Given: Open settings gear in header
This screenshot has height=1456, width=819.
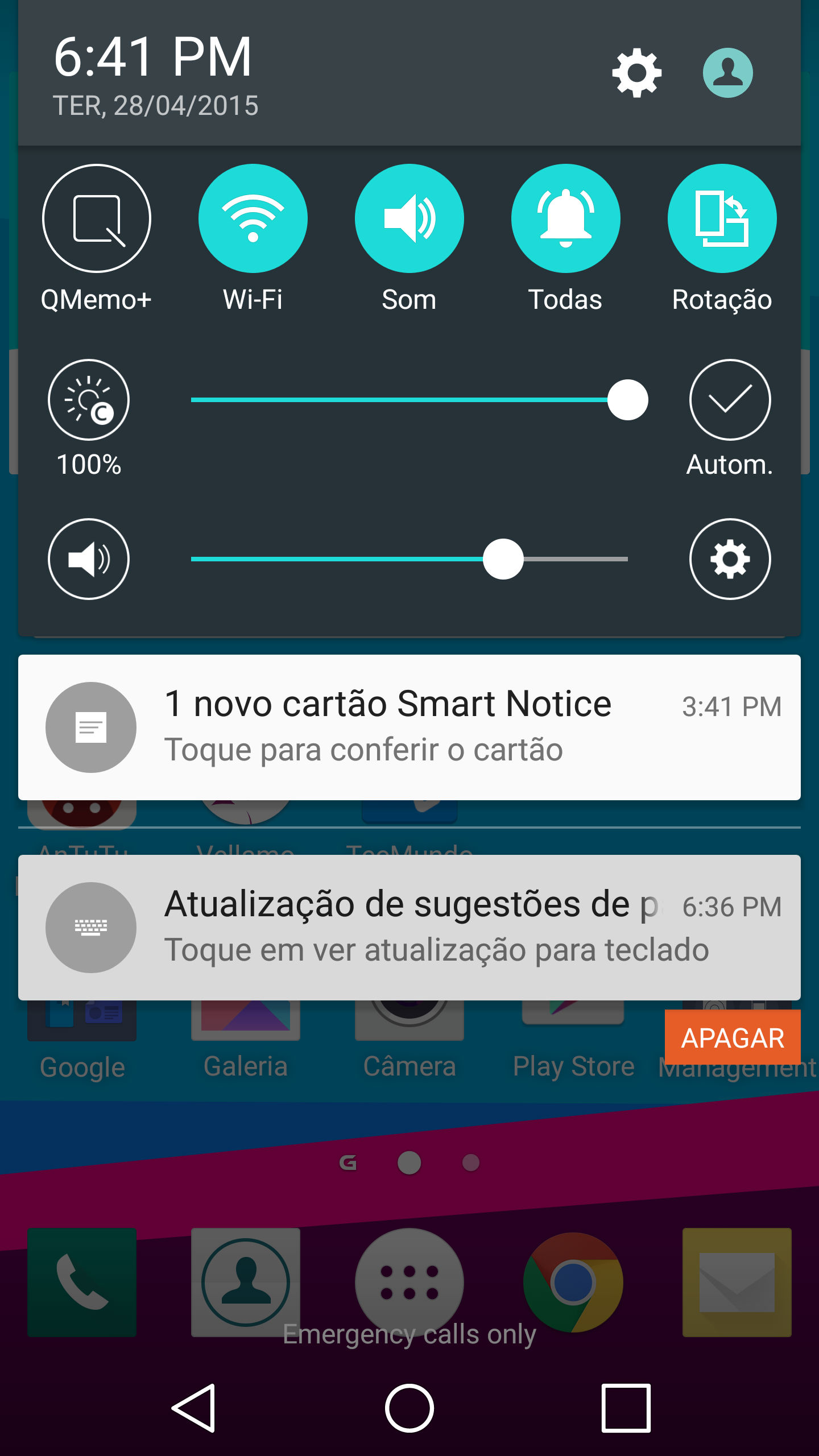Looking at the screenshot, I should [636, 73].
